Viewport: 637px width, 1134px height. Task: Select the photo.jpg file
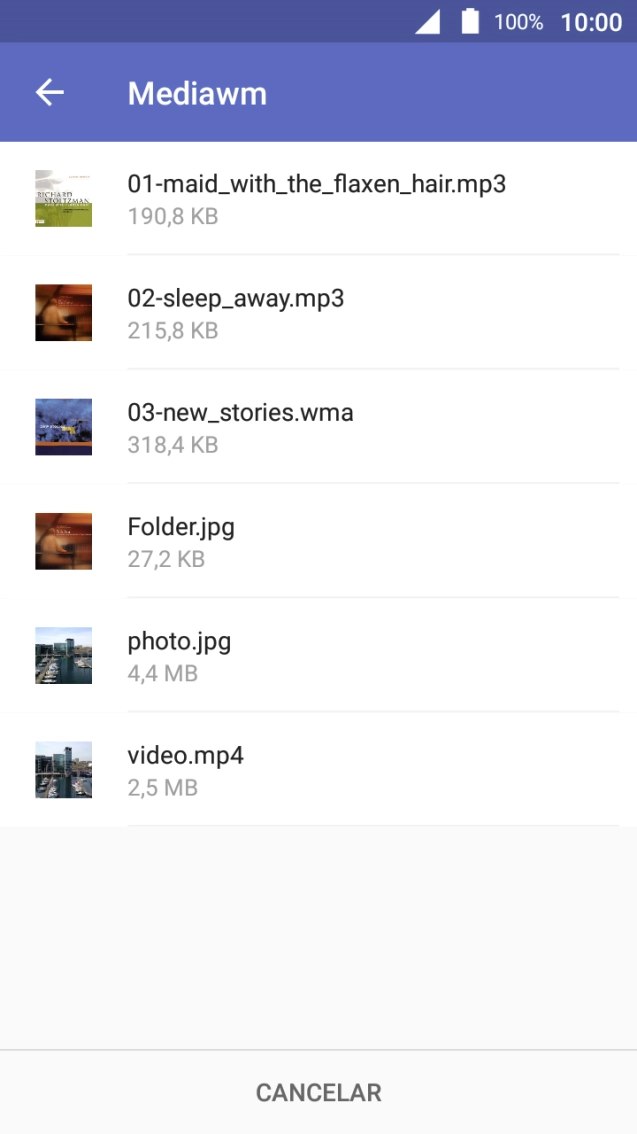tap(179, 656)
